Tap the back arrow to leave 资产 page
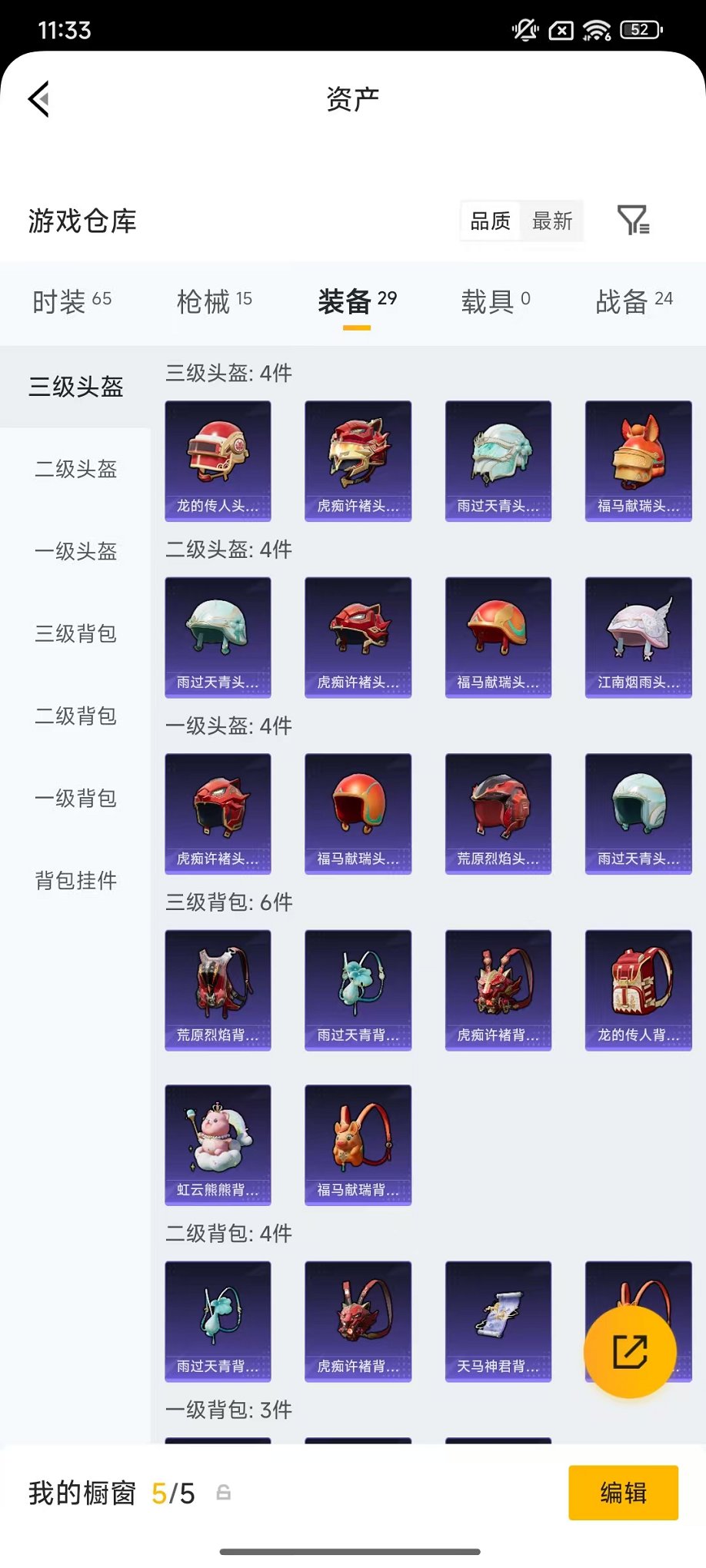This screenshot has width=706, height=1568. click(x=38, y=100)
